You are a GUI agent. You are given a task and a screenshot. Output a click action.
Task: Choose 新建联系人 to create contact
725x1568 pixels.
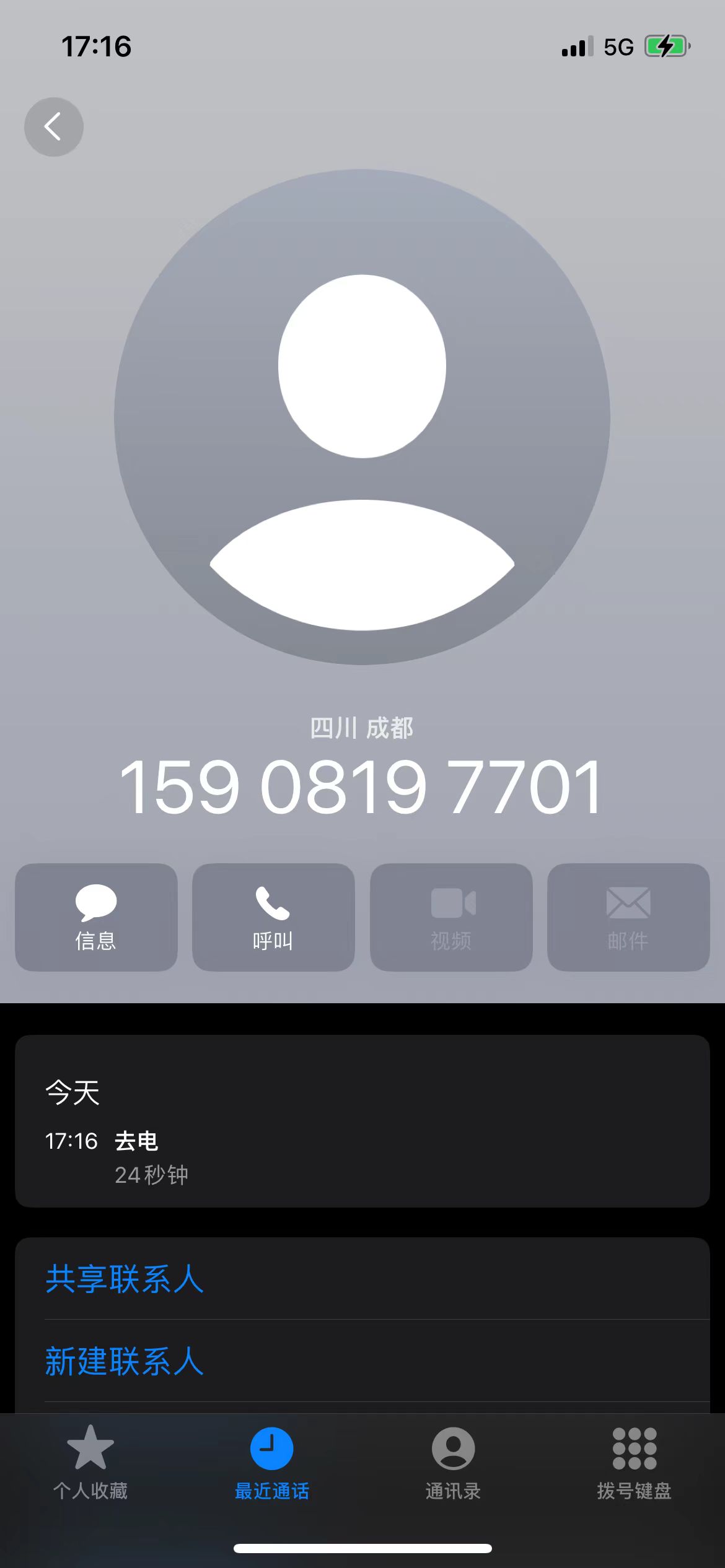(x=362, y=1361)
